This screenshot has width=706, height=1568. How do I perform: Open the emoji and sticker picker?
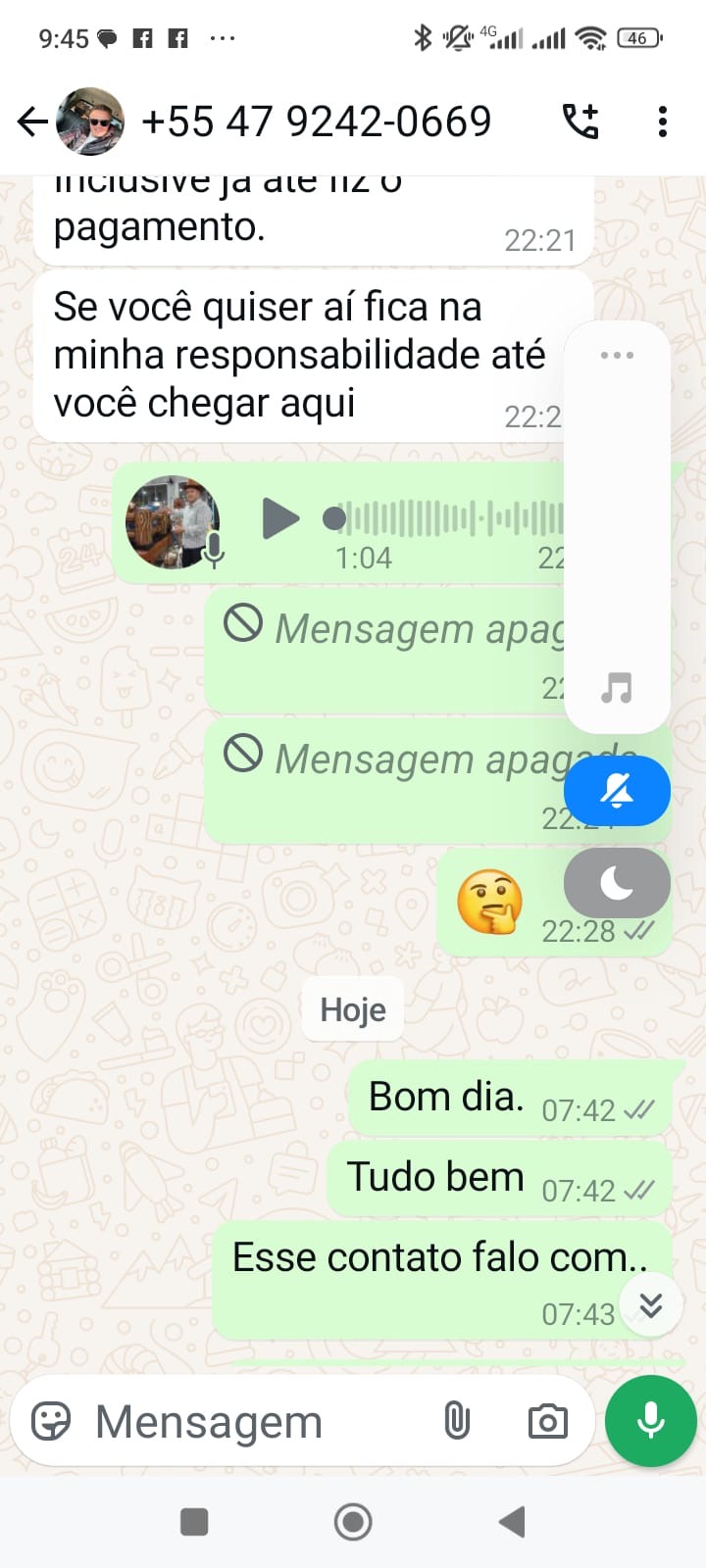click(51, 1421)
